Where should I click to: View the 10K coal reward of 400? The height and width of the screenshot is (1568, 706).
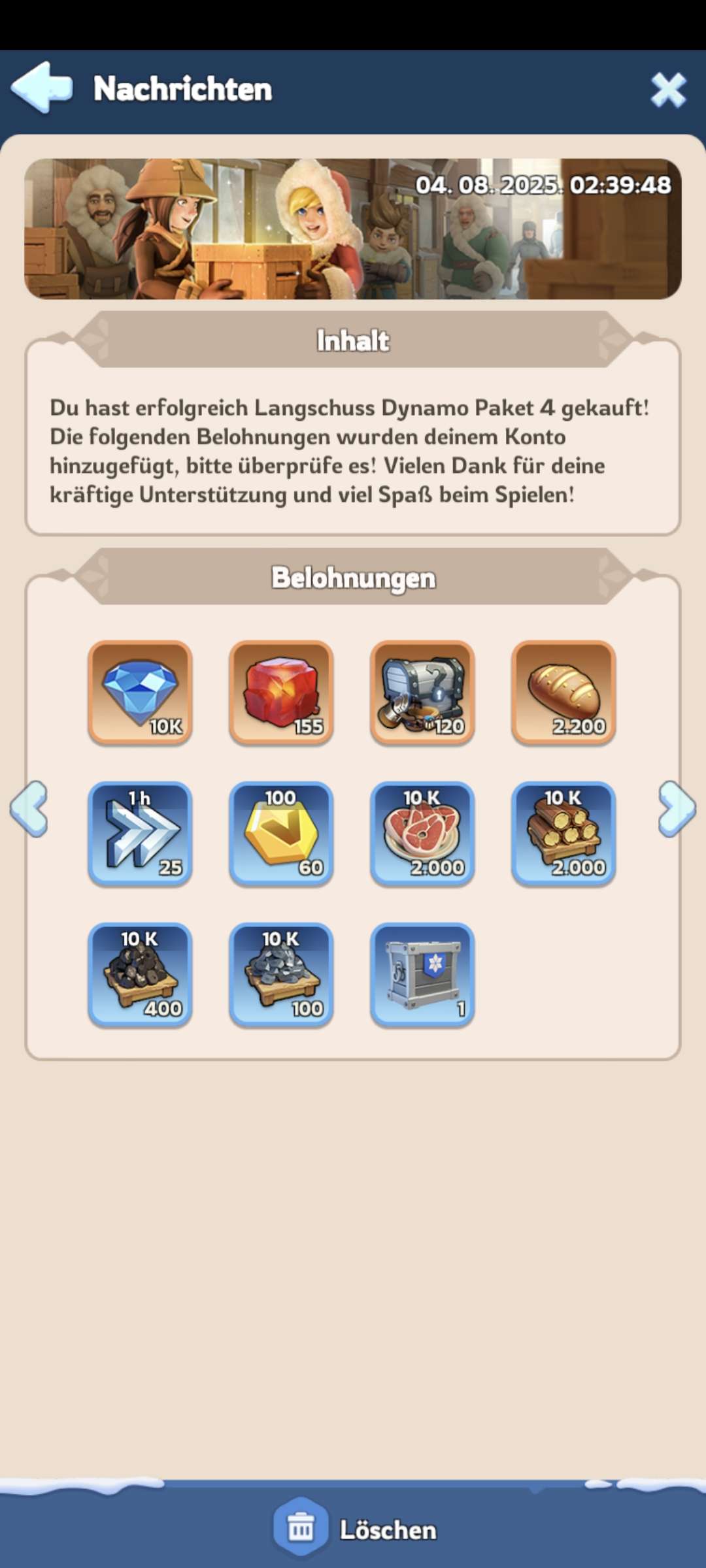pyautogui.click(x=140, y=975)
